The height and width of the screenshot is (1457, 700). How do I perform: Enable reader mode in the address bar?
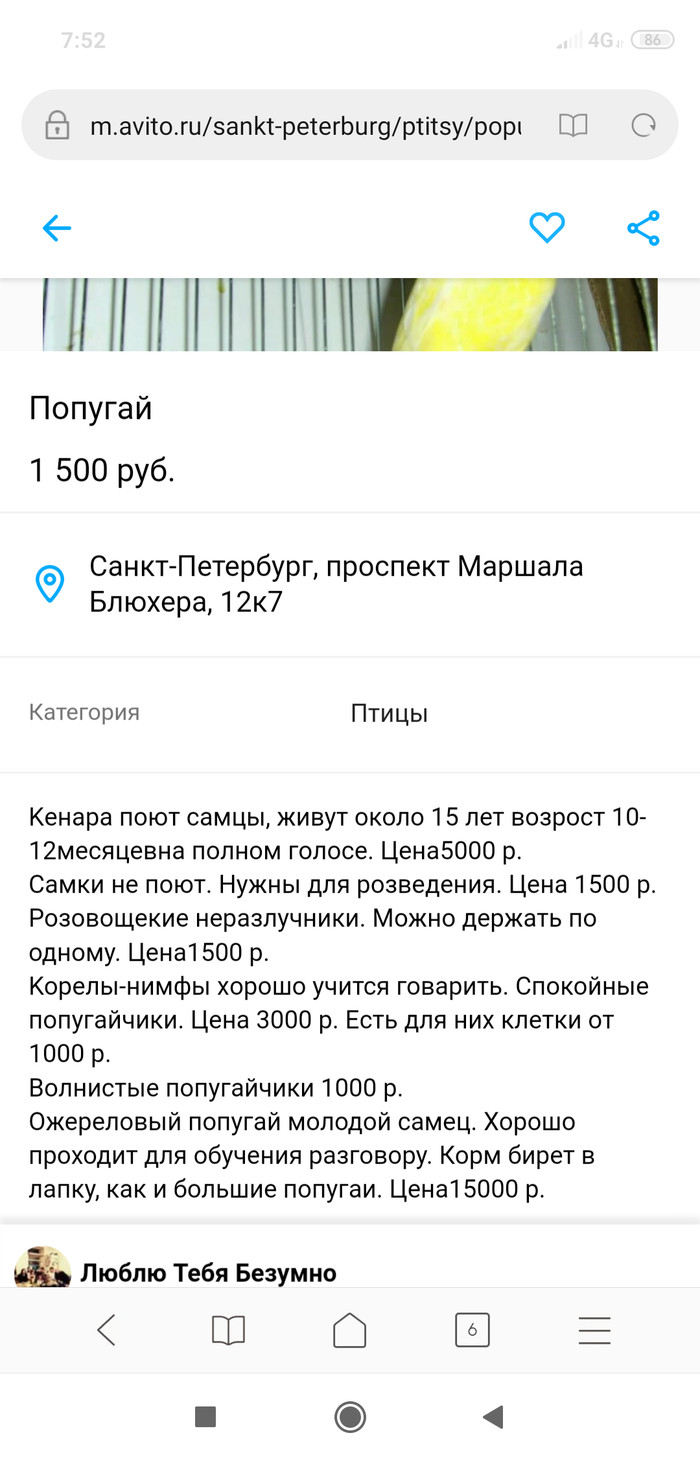coord(573,126)
